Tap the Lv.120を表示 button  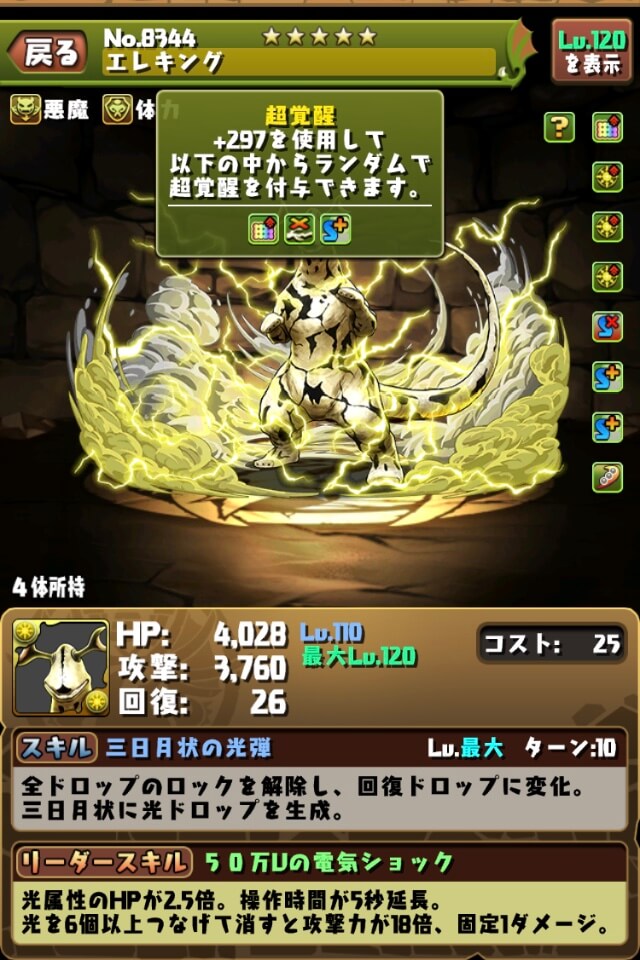click(591, 52)
